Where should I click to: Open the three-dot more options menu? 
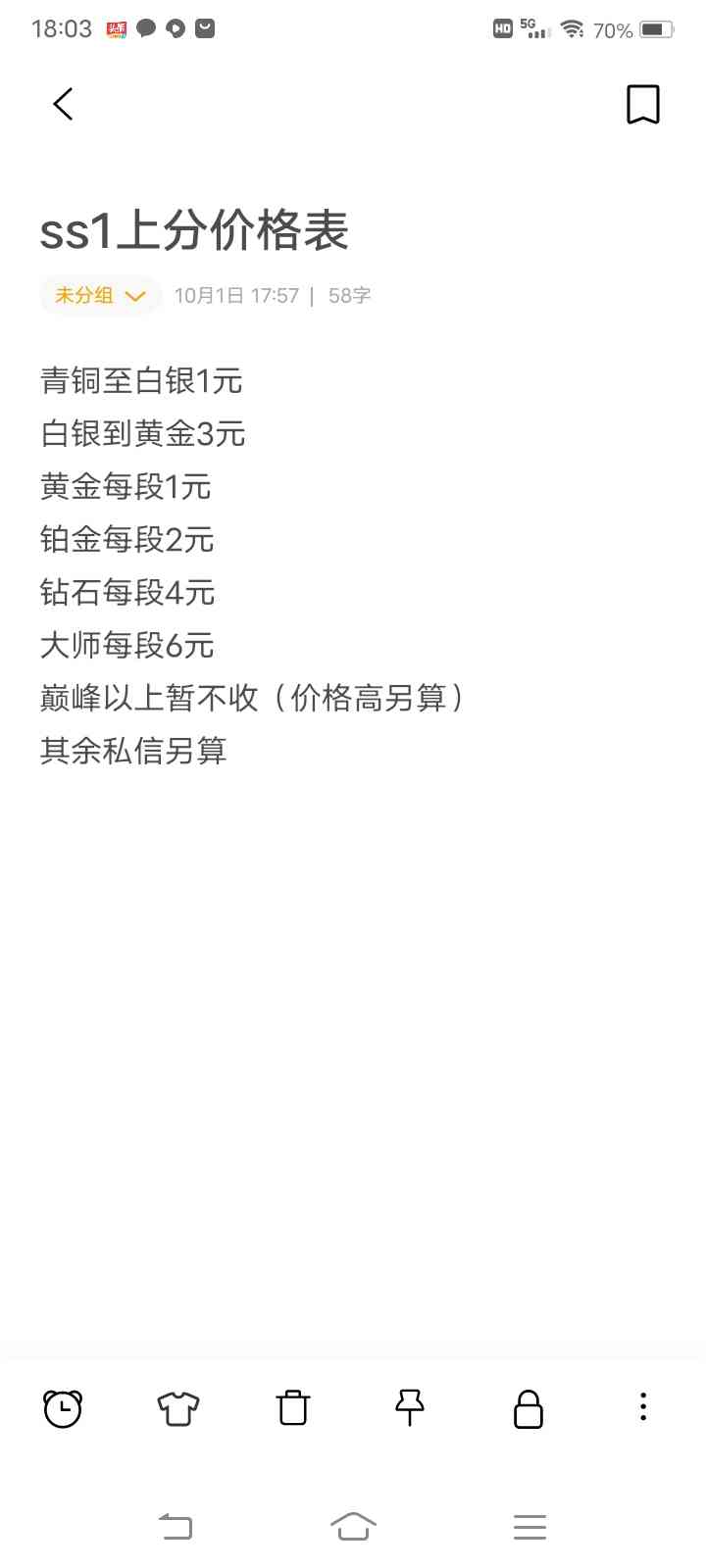[642, 1408]
